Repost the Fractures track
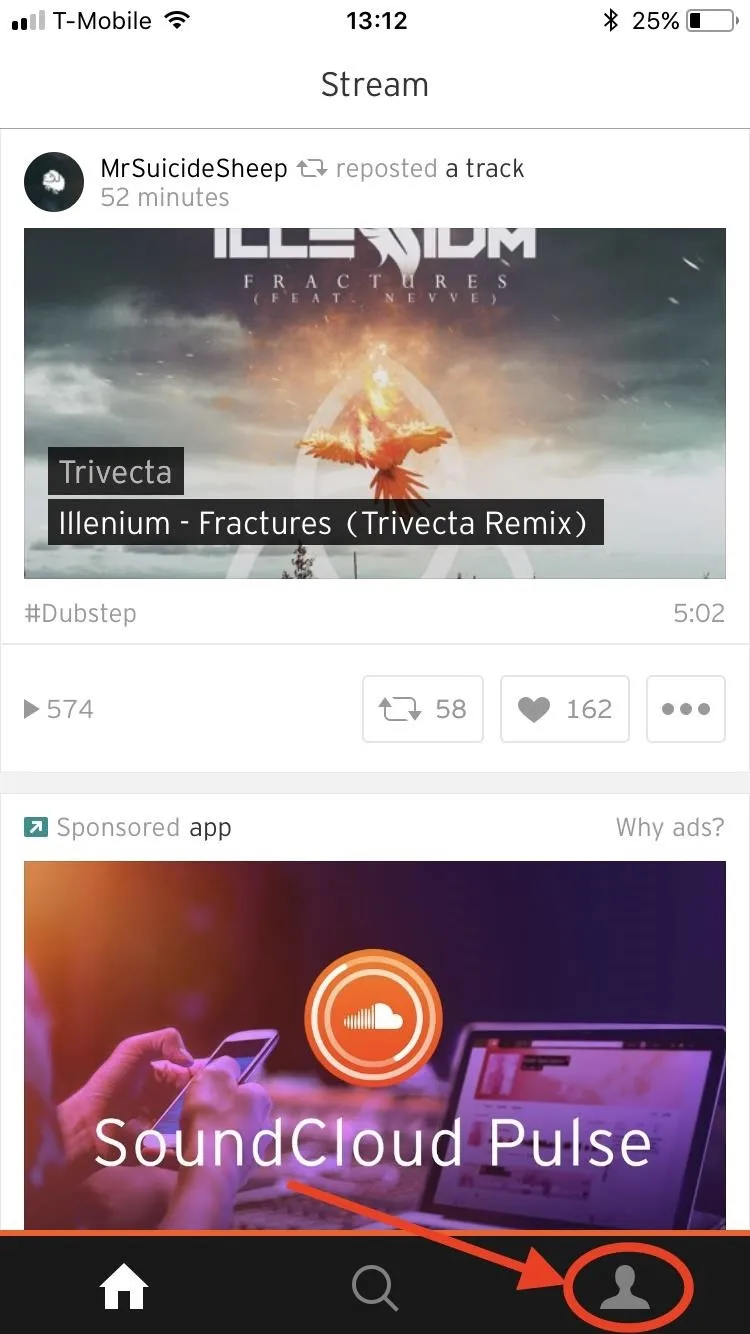This screenshot has width=750, height=1334. pos(423,709)
